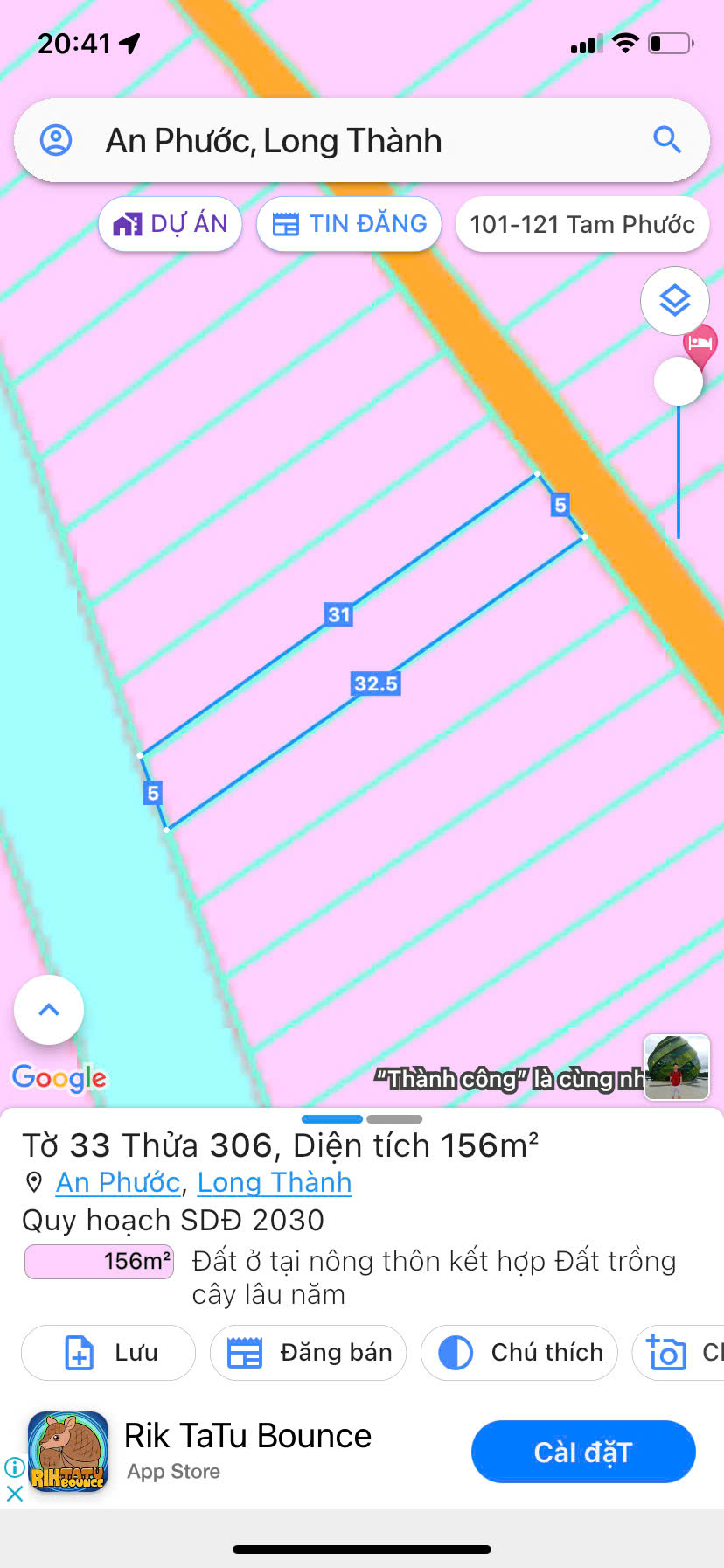Viewport: 724px width, 1568px height.
Task: Open the profile account icon
Action: 57,140
